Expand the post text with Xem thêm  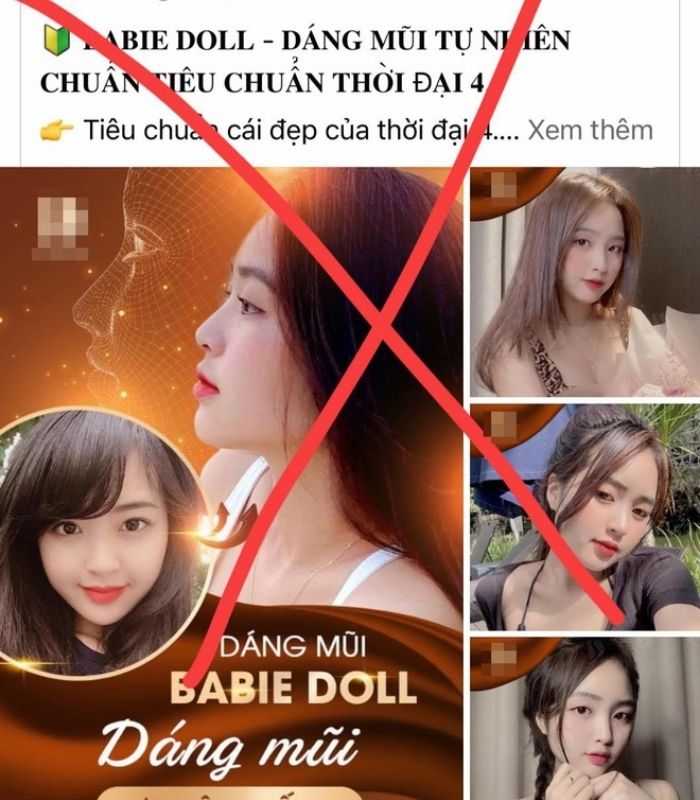pos(590,130)
